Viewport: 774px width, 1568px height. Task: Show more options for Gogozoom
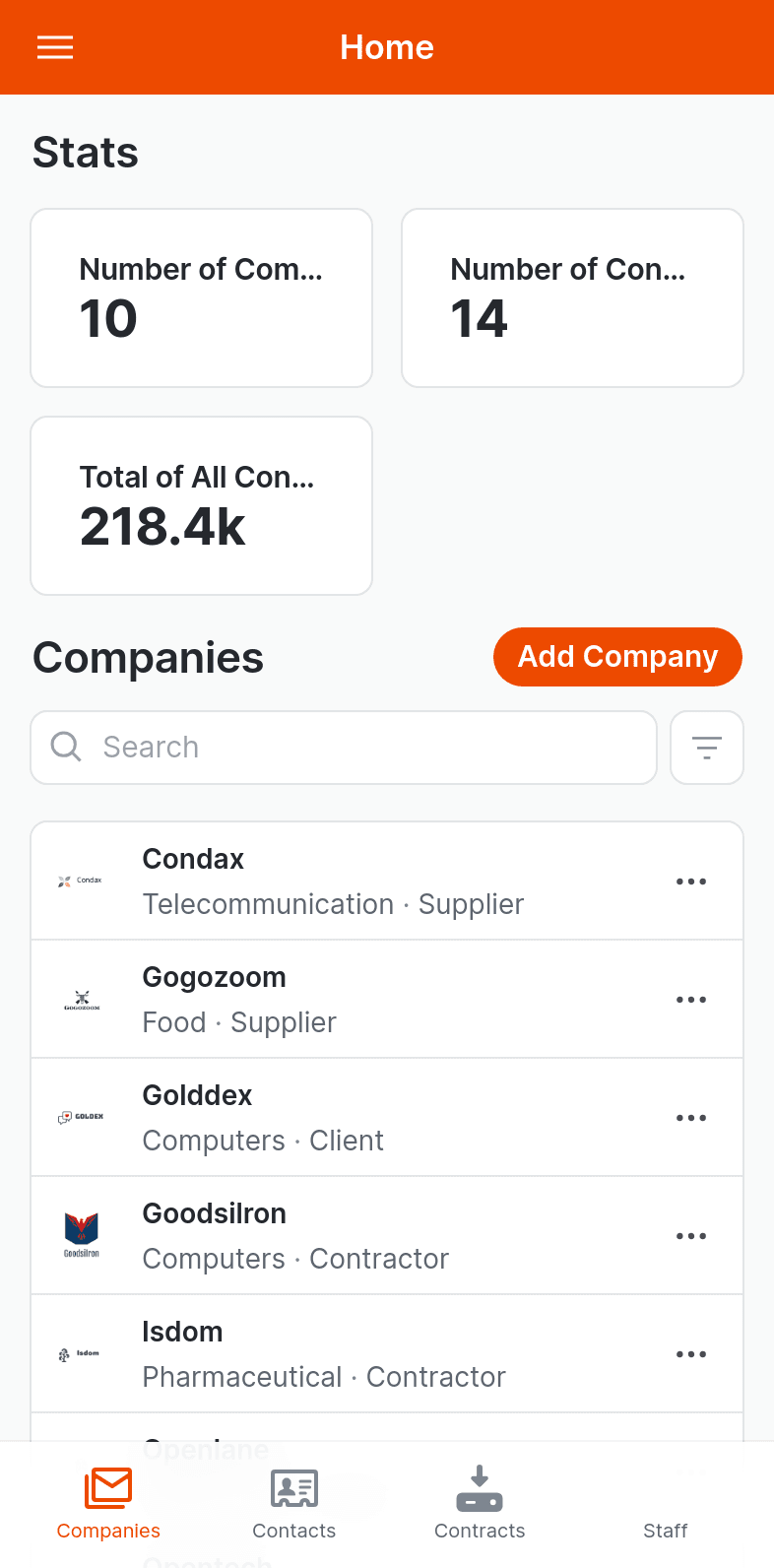click(691, 1000)
